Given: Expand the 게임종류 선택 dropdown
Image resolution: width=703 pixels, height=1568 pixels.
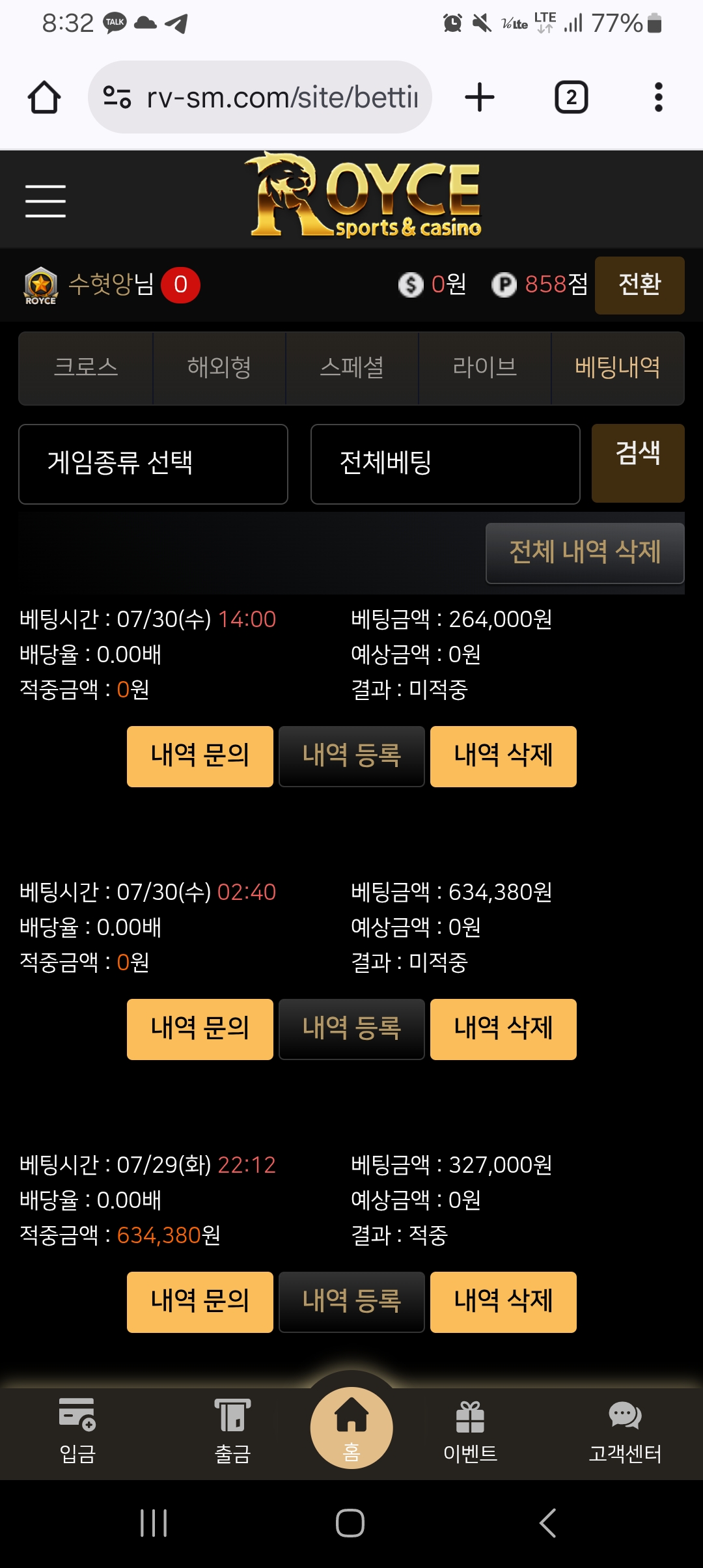Looking at the screenshot, I should click(x=154, y=464).
